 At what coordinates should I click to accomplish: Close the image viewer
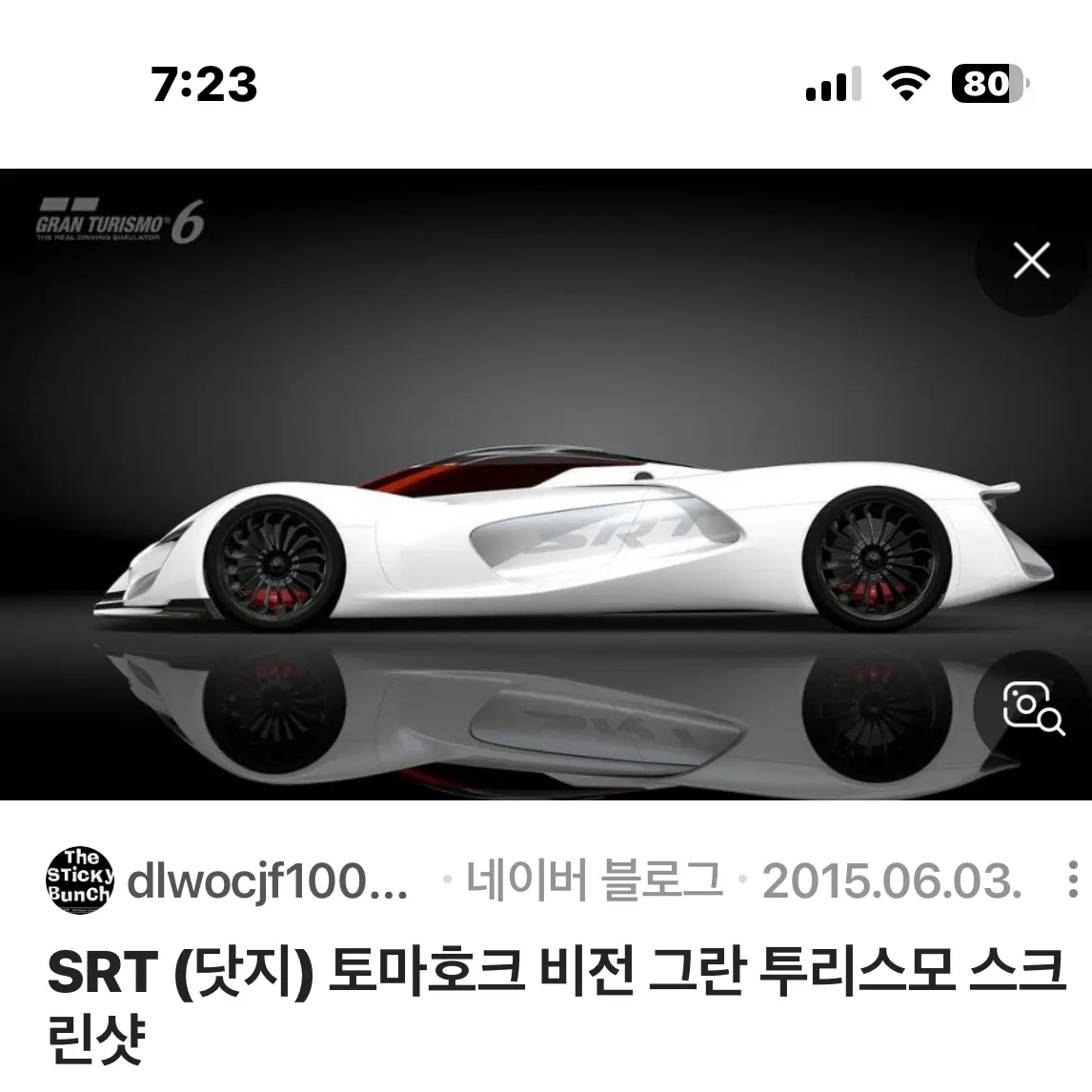[1031, 260]
